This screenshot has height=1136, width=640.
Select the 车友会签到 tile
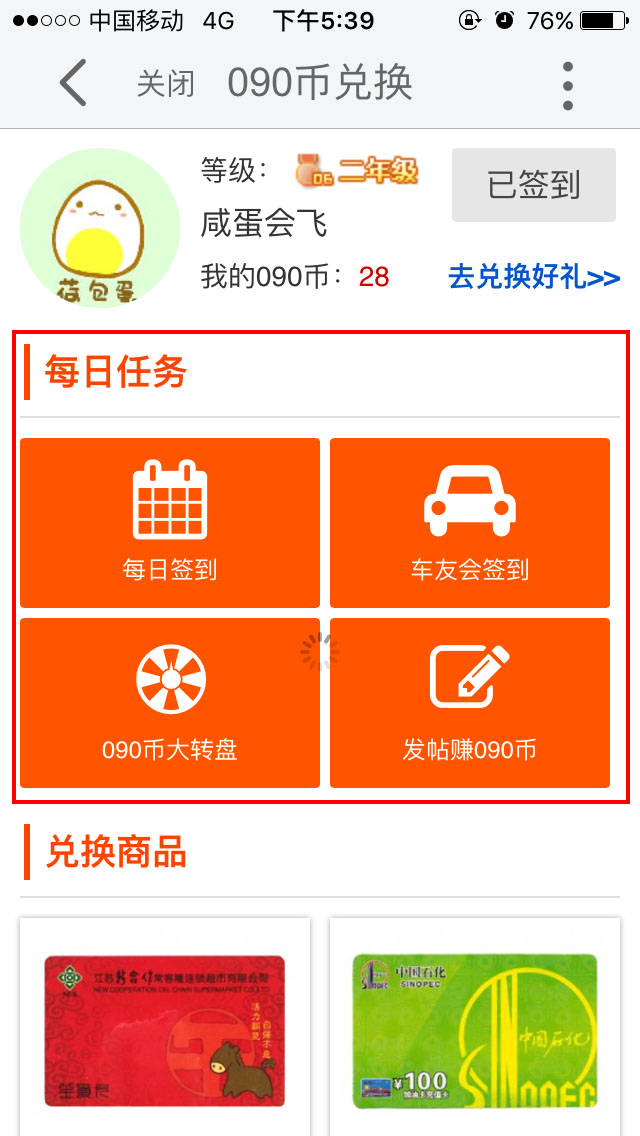click(x=470, y=522)
